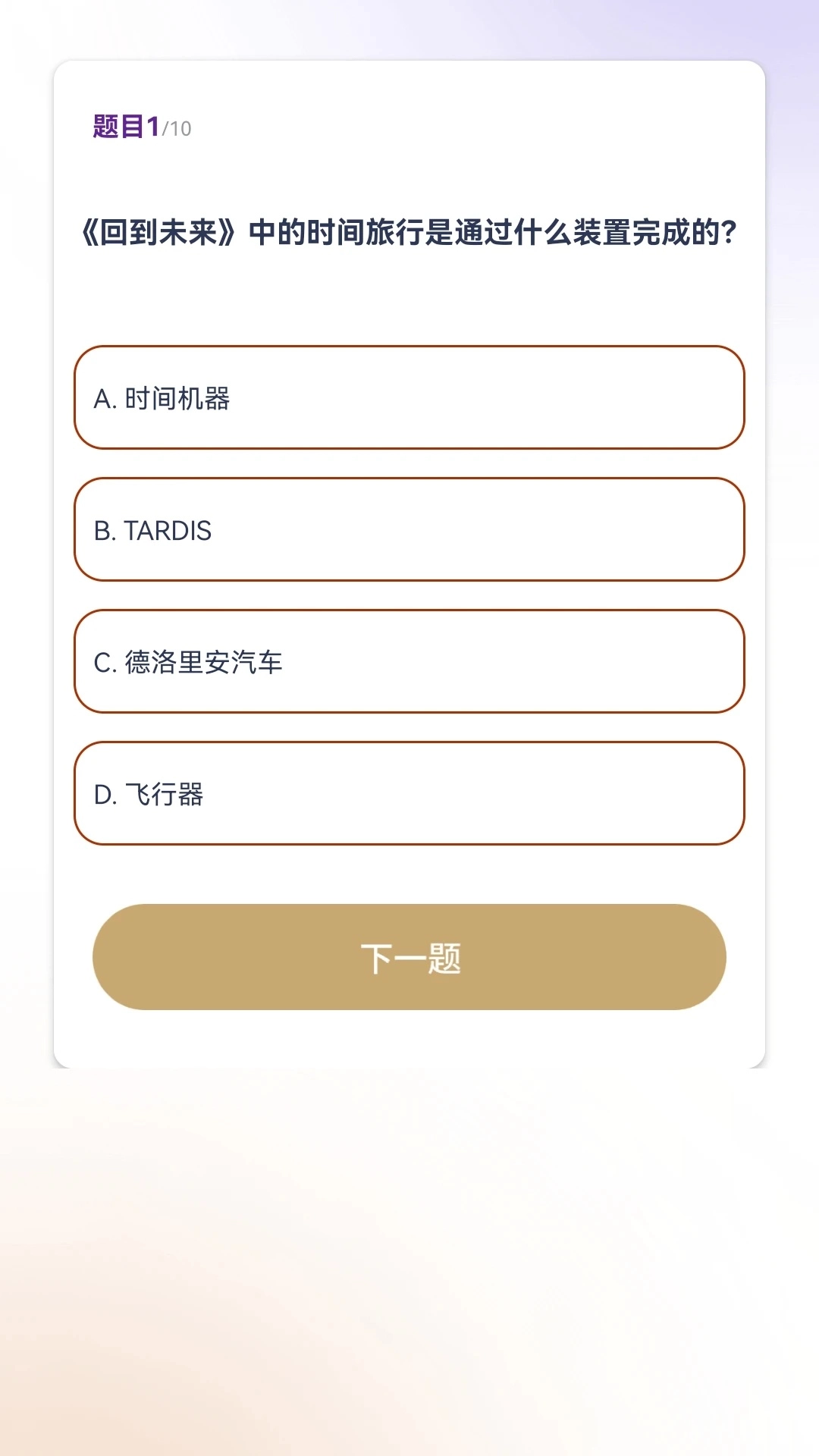
Task: Click the question title text
Action: coord(409,231)
